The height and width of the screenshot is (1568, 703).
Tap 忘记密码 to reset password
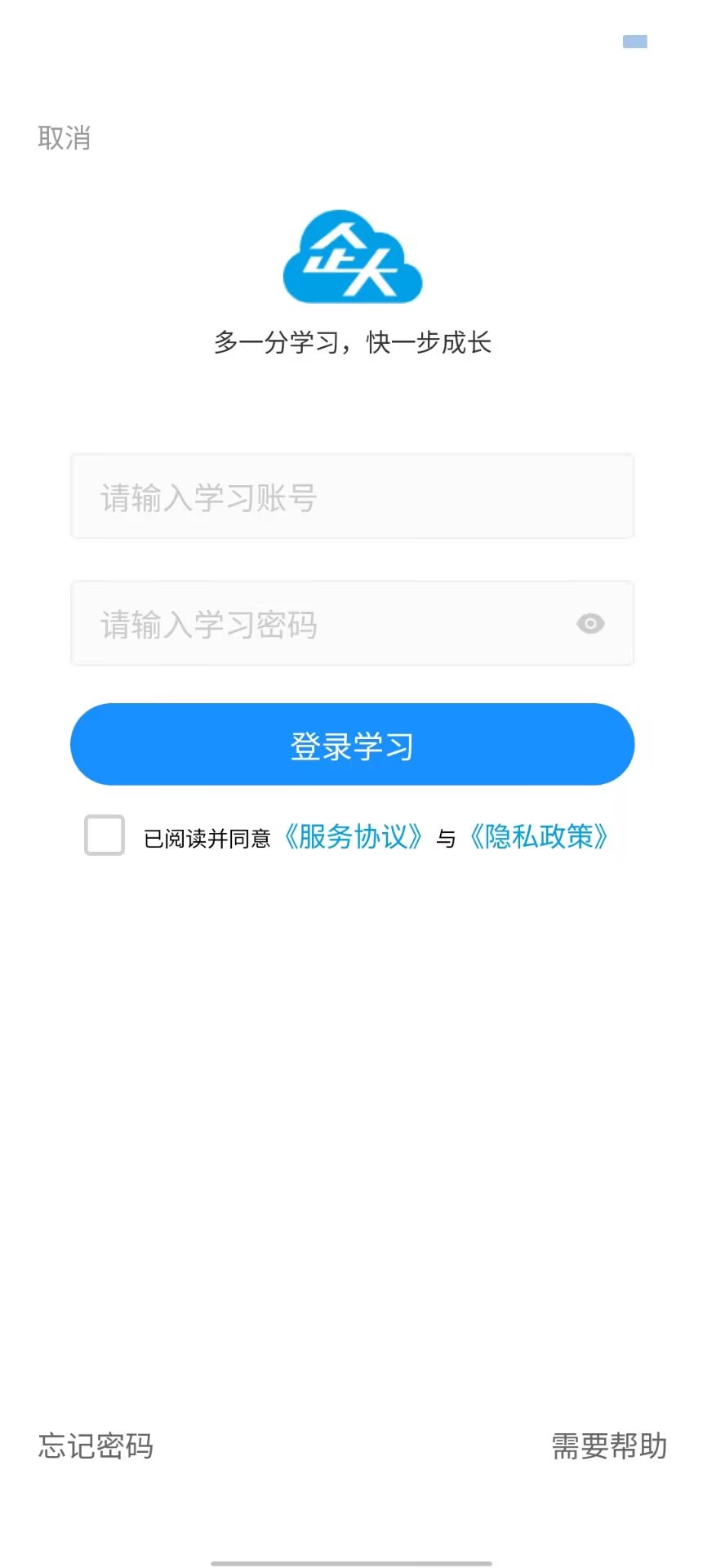[96, 1445]
